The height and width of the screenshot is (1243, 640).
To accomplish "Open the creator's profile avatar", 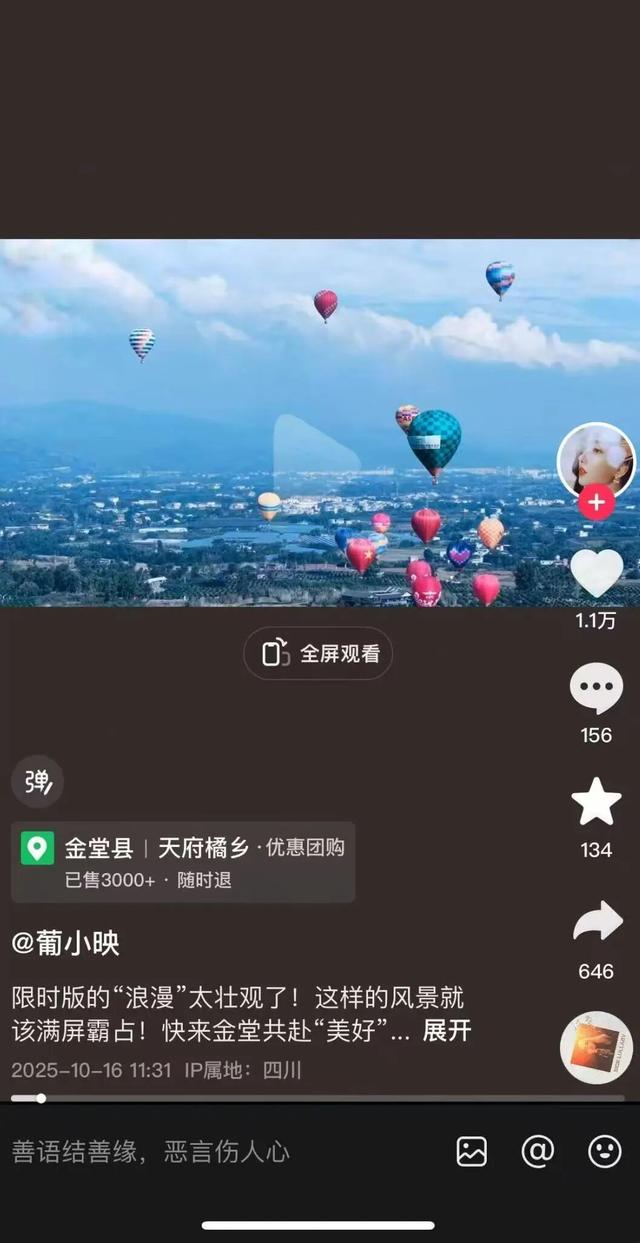I will [596, 460].
